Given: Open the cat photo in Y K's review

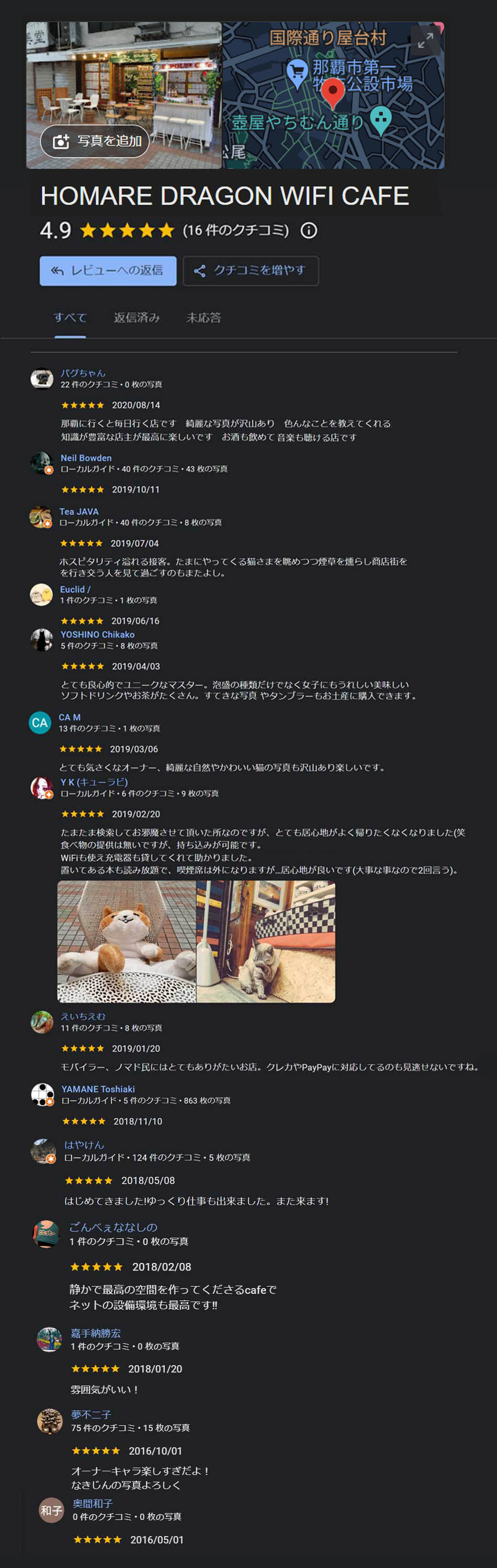Looking at the screenshot, I should point(266,941).
